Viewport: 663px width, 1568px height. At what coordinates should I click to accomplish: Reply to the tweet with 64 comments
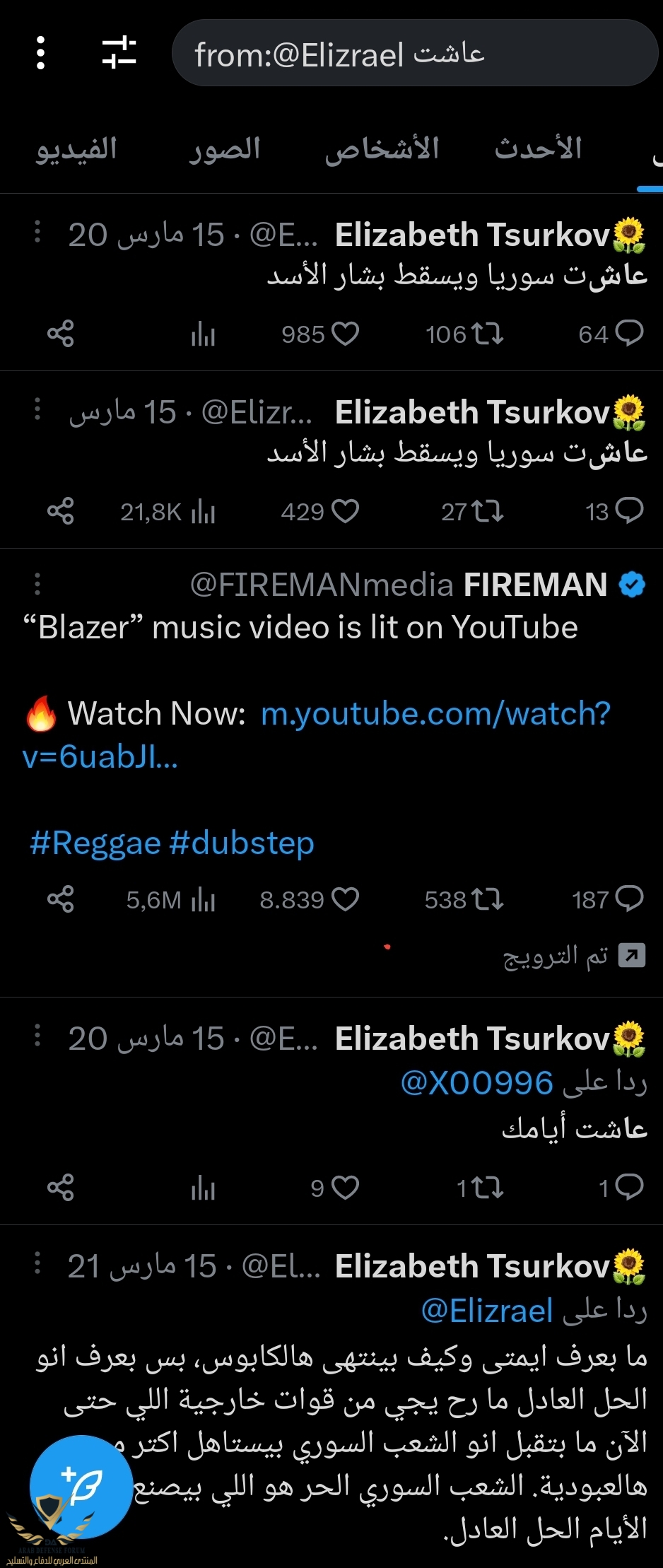point(628,334)
